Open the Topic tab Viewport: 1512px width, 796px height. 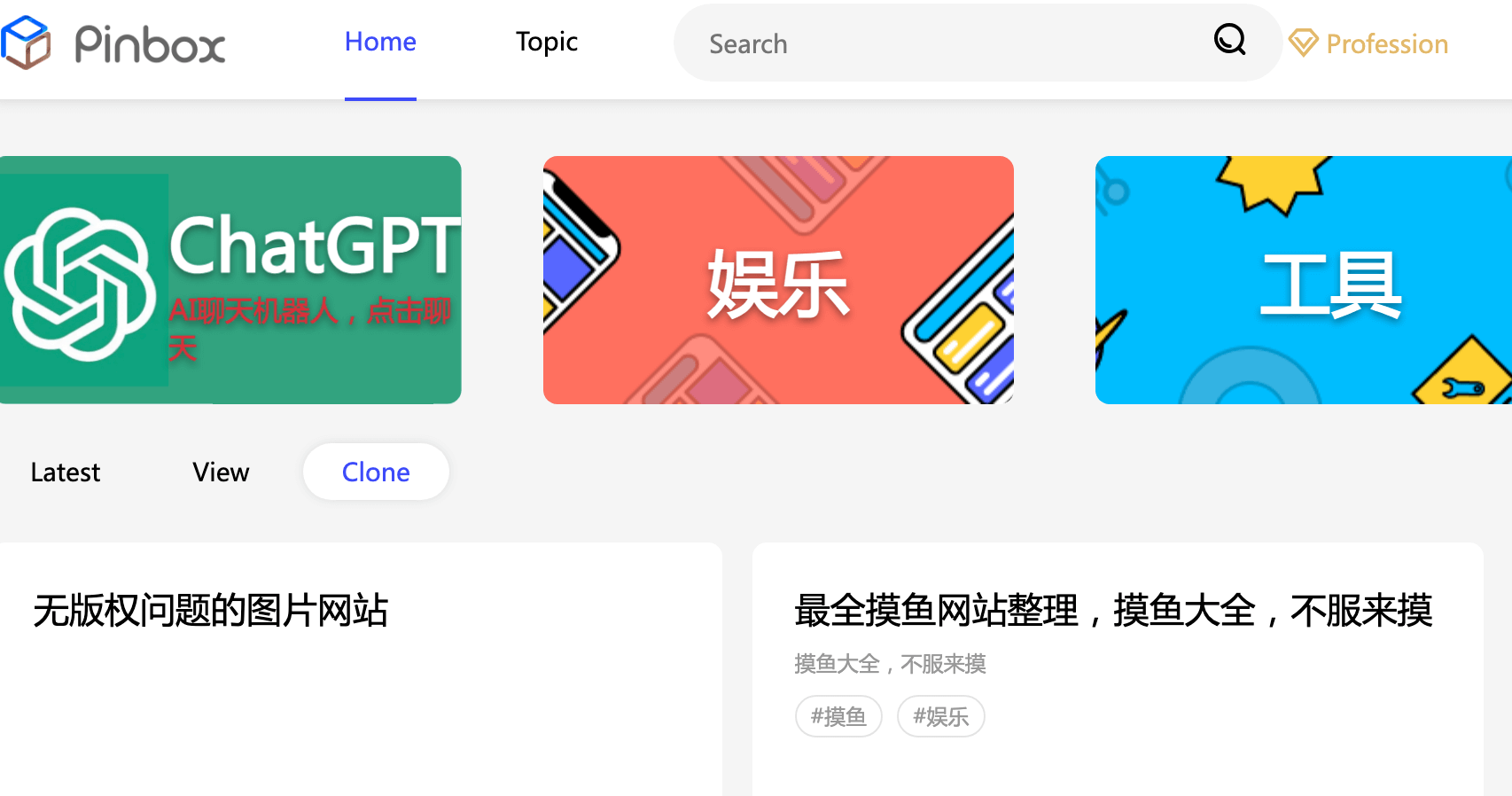(x=547, y=42)
